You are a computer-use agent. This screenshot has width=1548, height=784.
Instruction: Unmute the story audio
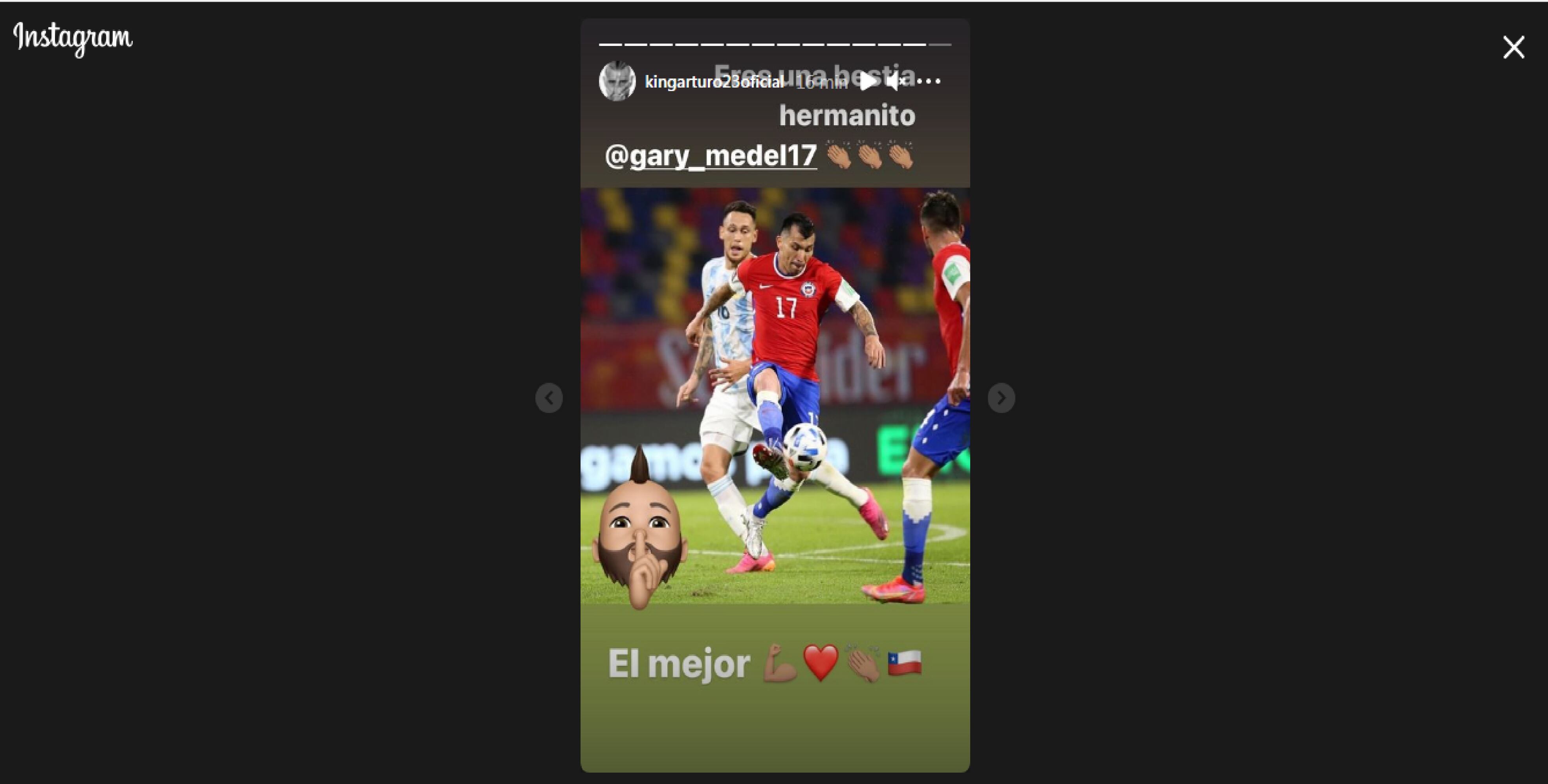pyautogui.click(x=896, y=81)
